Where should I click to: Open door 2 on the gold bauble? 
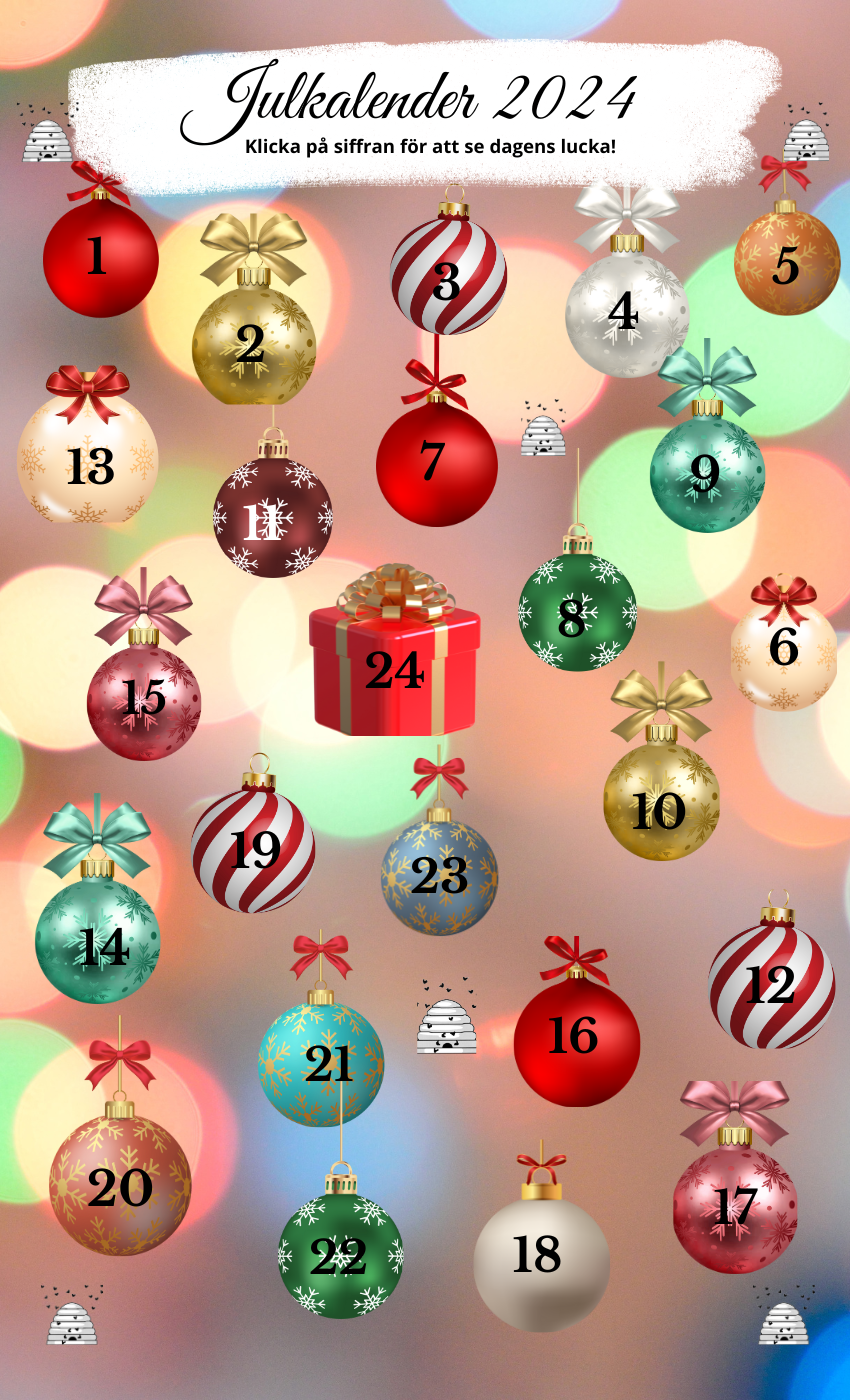[x=251, y=345]
